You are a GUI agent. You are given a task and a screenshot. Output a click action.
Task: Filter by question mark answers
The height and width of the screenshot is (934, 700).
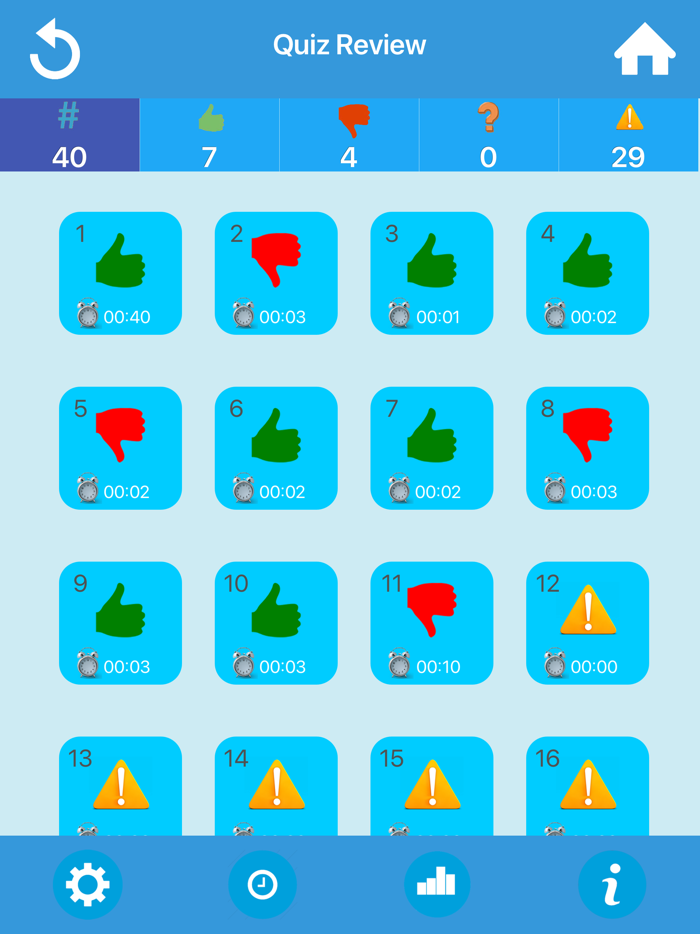(488, 135)
